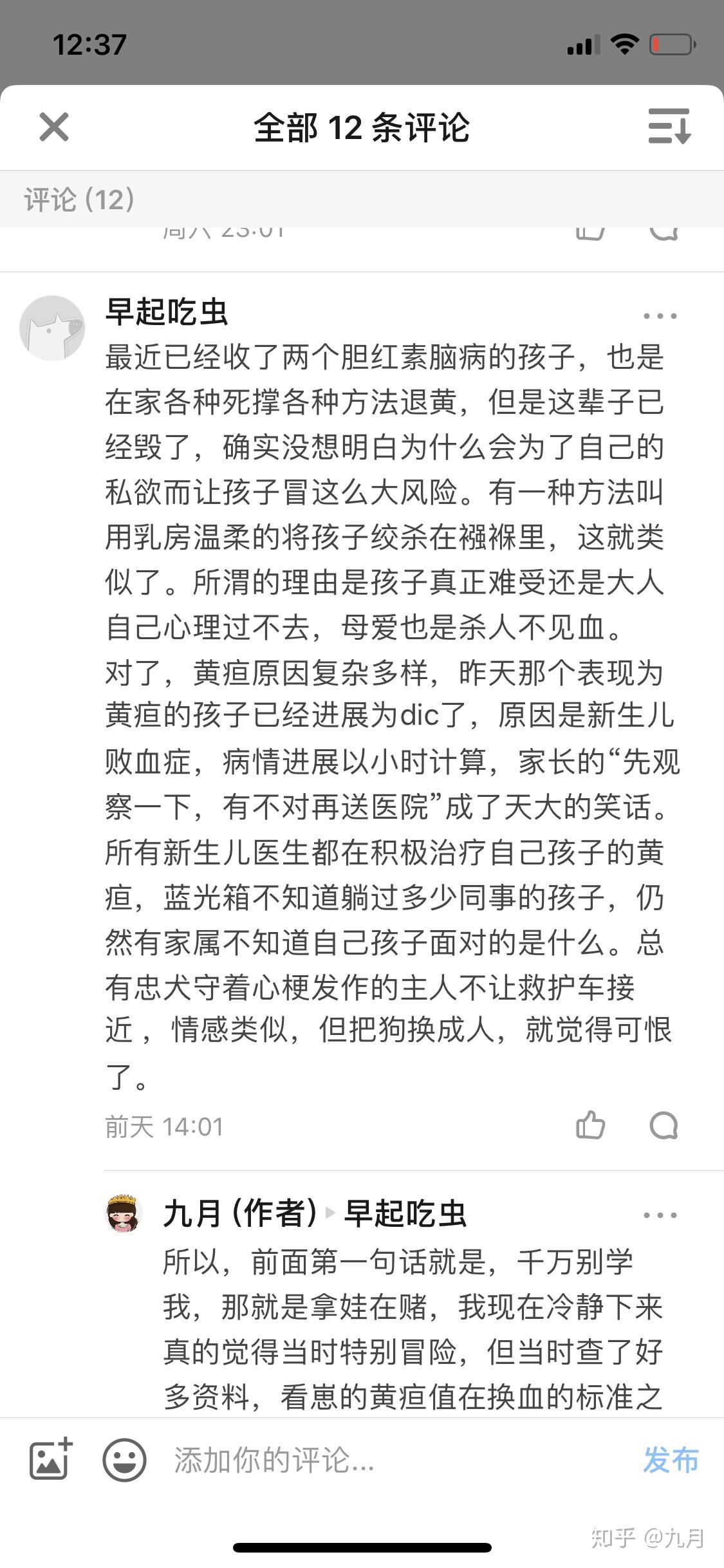Open the emoji picker
Screen dimensions: 724x1568
click(x=125, y=1459)
